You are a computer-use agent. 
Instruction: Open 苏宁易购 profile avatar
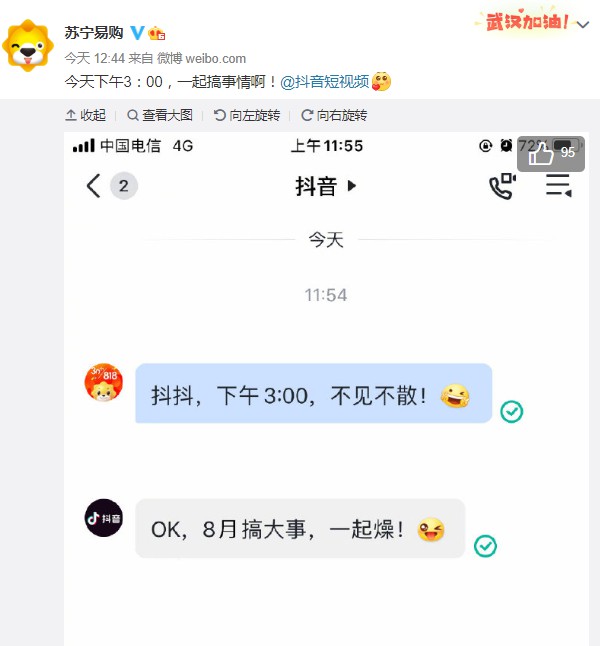pyautogui.click(x=29, y=45)
